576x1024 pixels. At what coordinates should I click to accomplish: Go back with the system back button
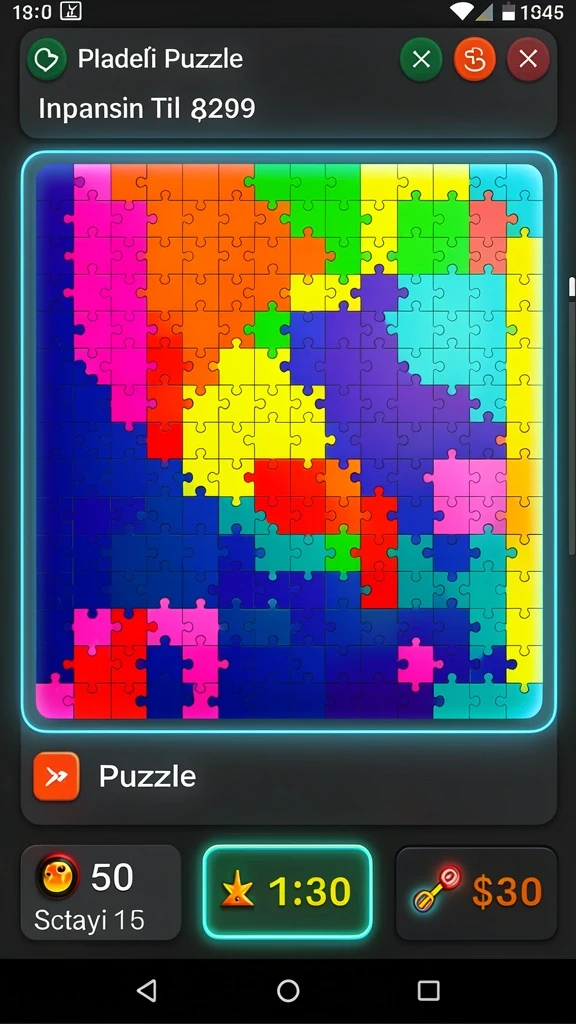147,991
